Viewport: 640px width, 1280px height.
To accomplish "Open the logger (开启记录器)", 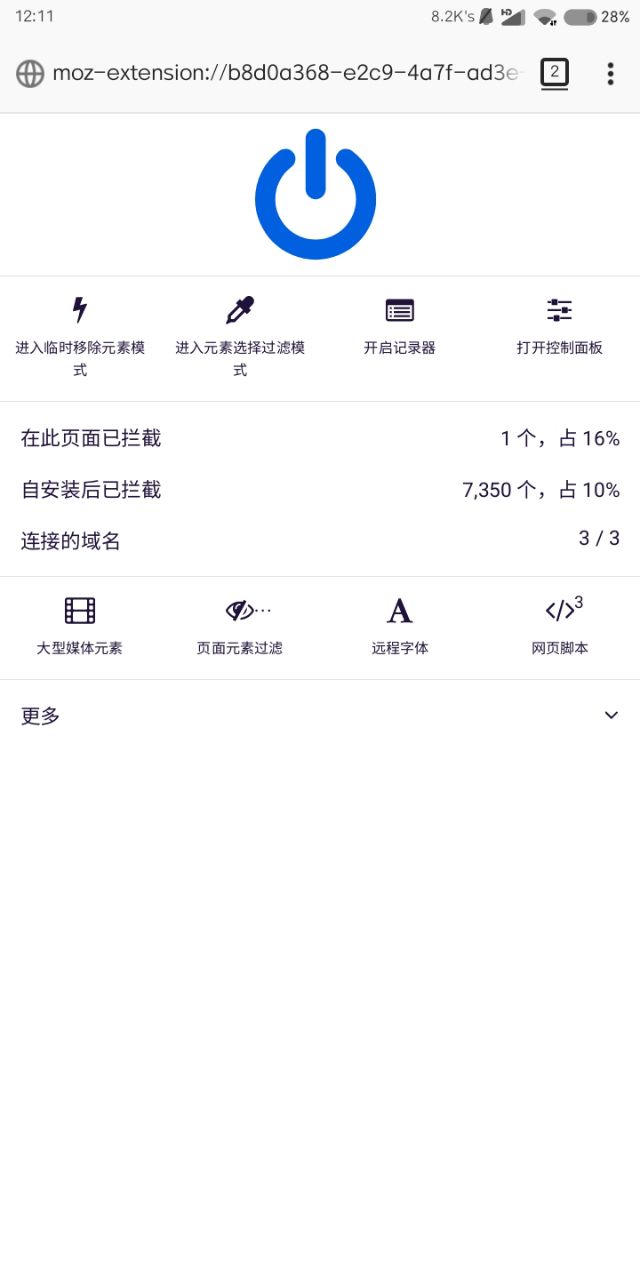I will 400,326.
